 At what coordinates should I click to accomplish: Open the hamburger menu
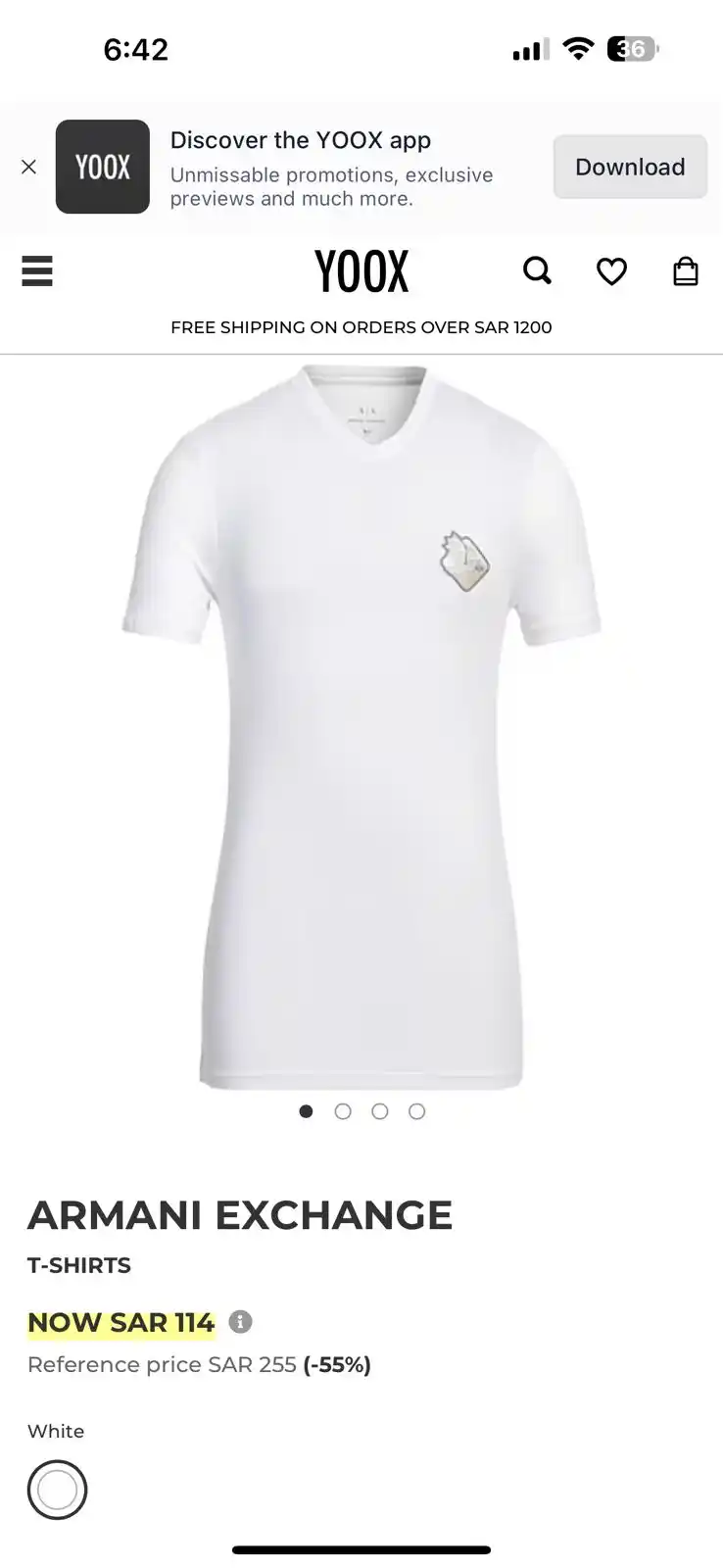point(37,270)
